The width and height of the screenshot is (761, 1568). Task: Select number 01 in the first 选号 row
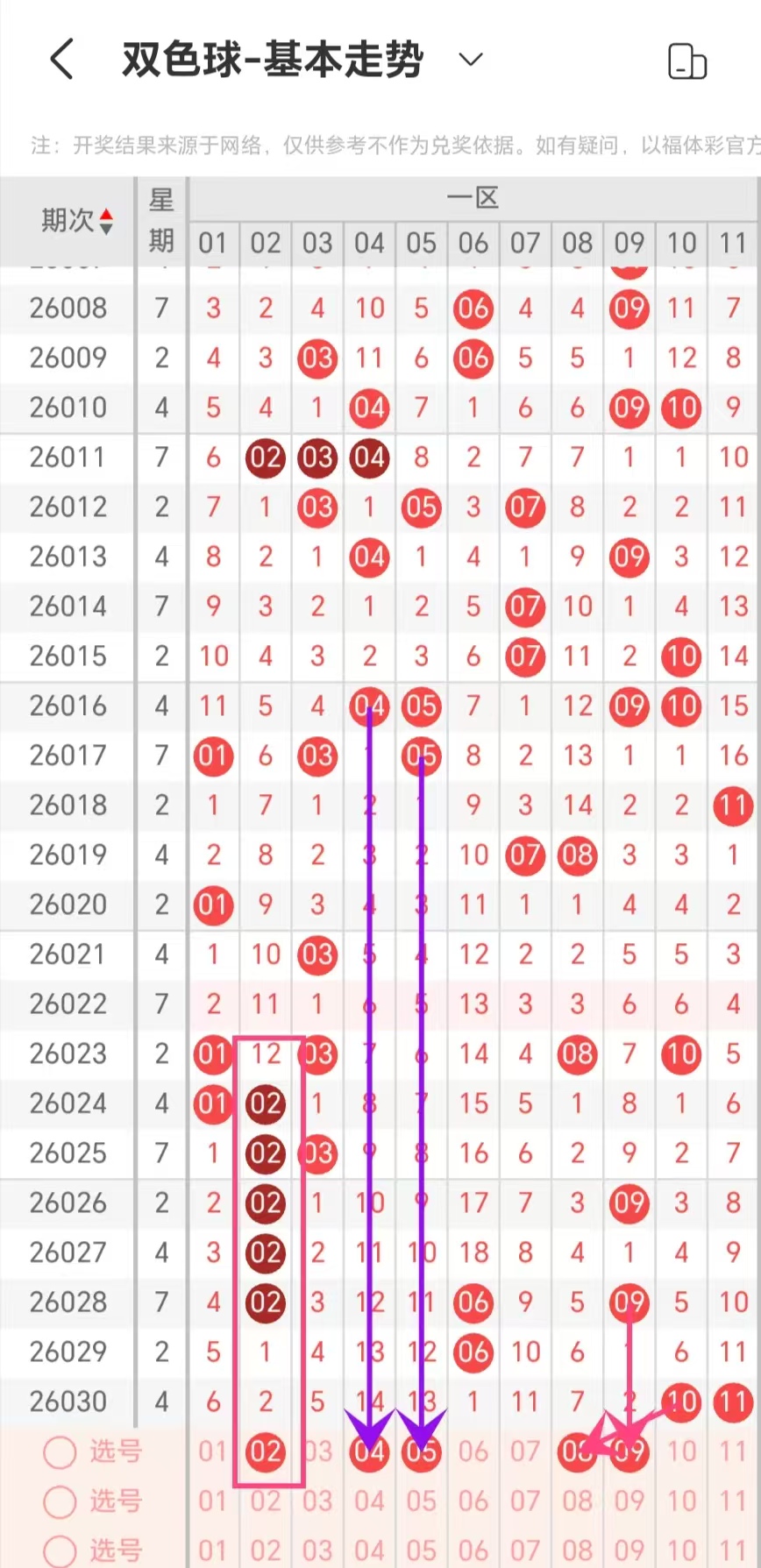point(213,1452)
